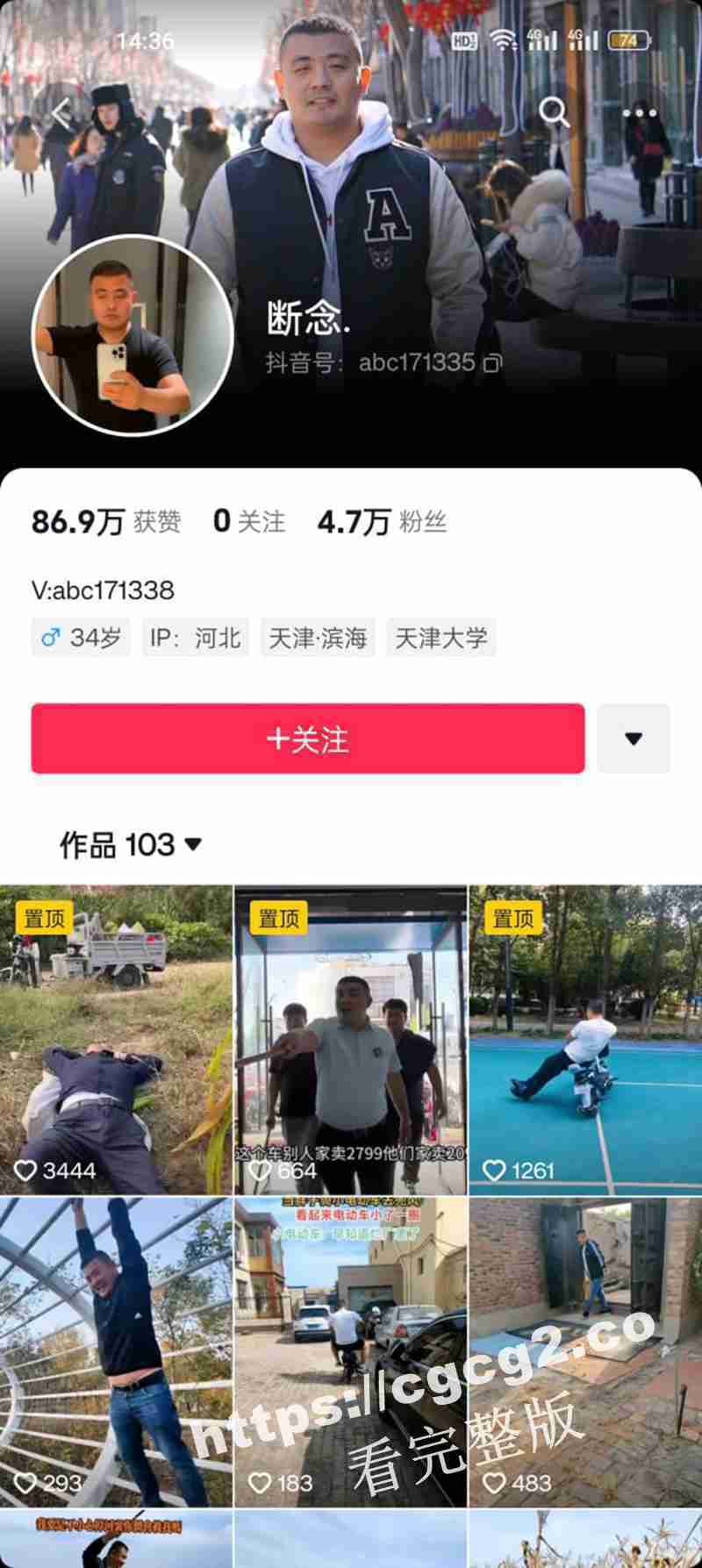
Task: Open the 作品 103 sort dropdown
Action: (131, 845)
